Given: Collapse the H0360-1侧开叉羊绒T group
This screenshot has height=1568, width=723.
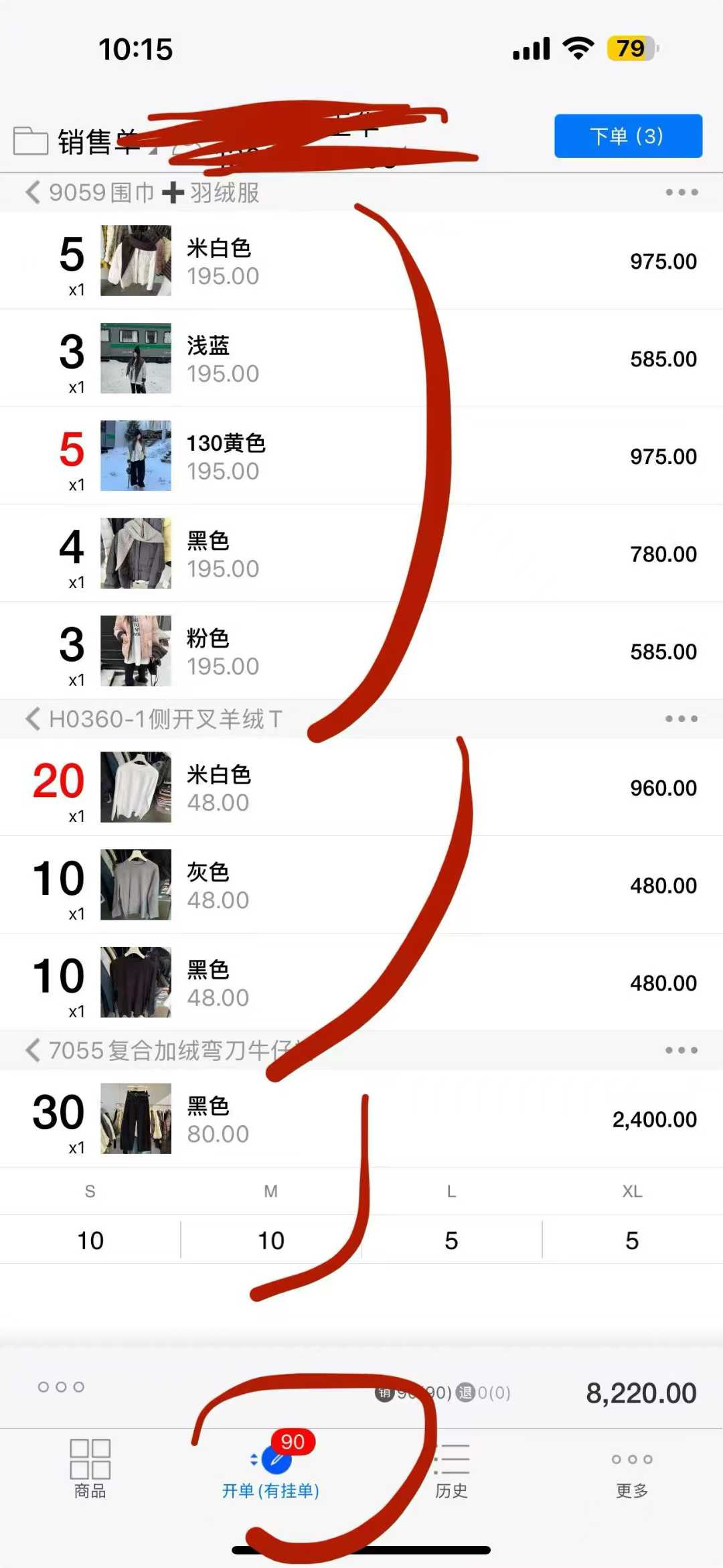Looking at the screenshot, I should coord(32,719).
